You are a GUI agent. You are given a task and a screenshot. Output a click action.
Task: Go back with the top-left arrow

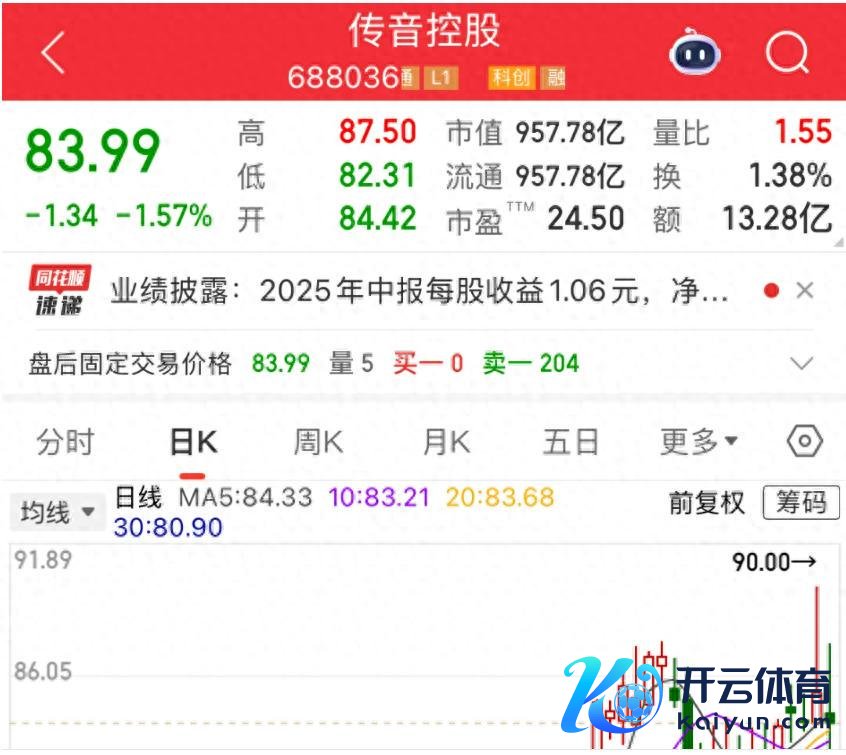[52, 52]
